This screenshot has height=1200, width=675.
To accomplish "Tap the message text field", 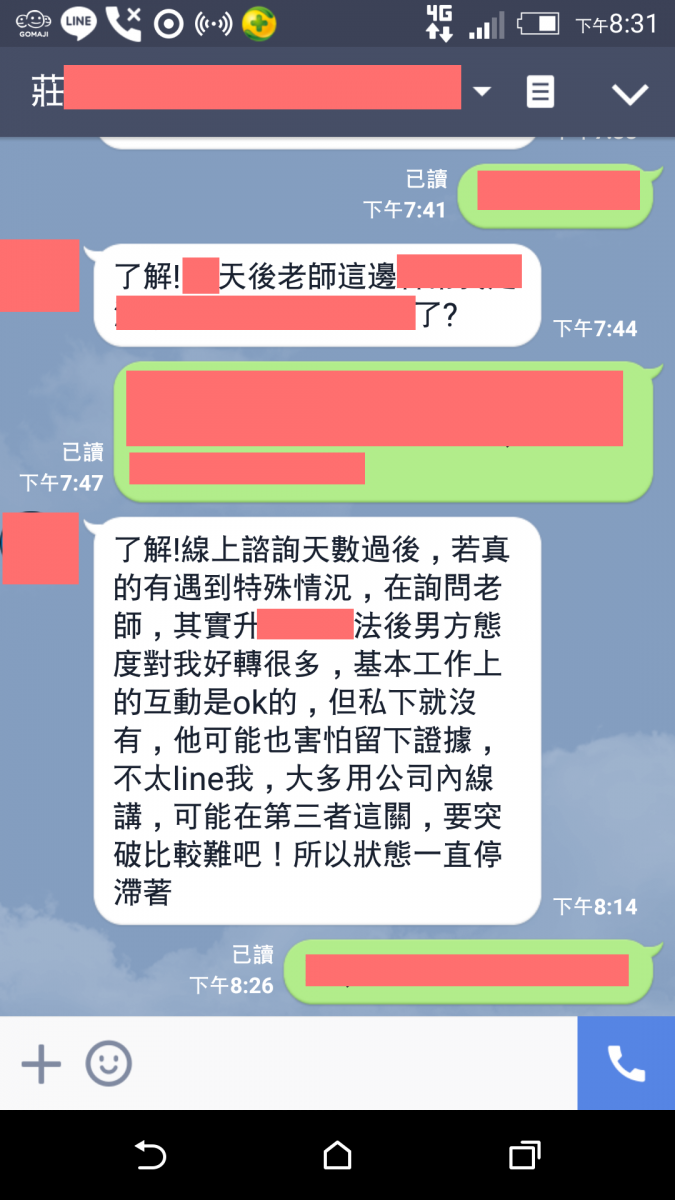I will (350, 1064).
